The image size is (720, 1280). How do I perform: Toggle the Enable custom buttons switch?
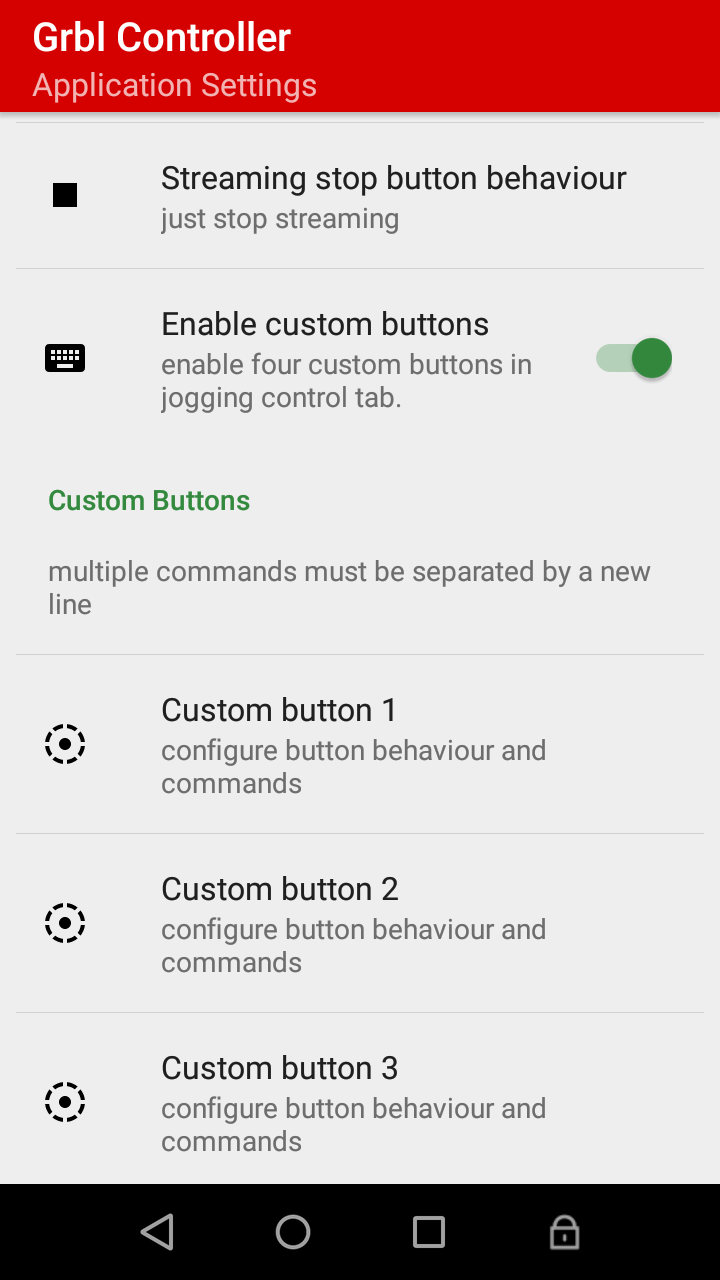[634, 358]
